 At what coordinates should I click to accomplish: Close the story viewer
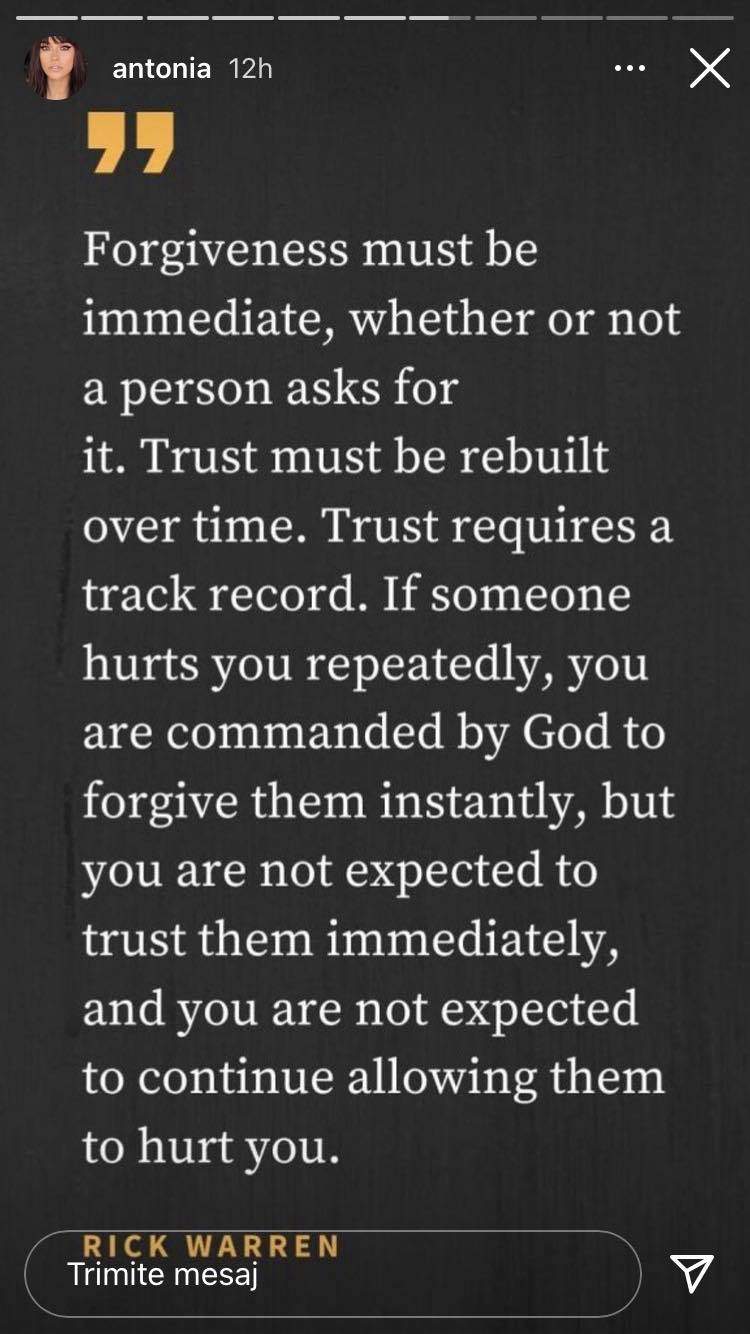click(x=709, y=69)
